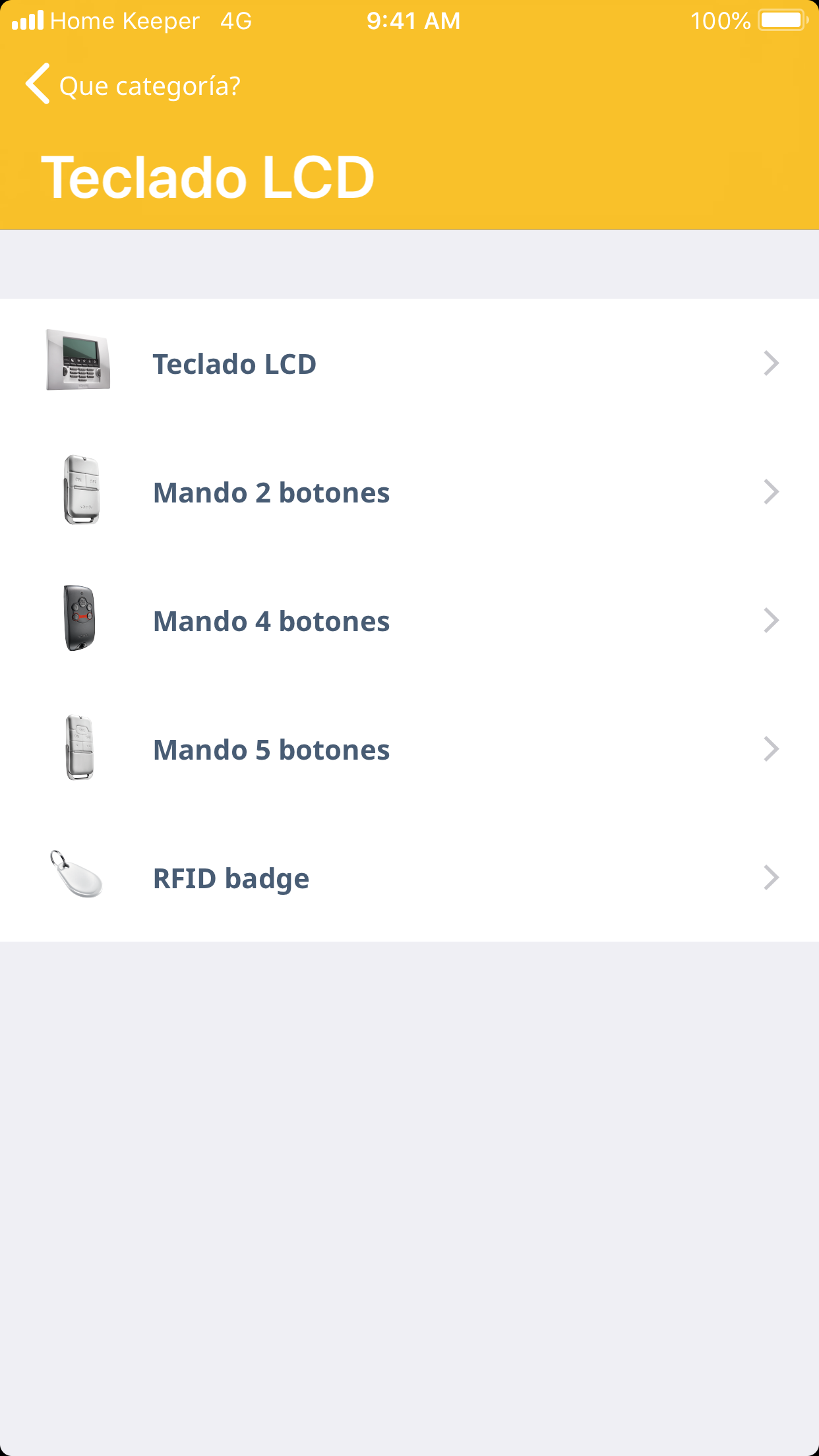
Task: Choose Mando 4 botones
Action: click(409, 621)
